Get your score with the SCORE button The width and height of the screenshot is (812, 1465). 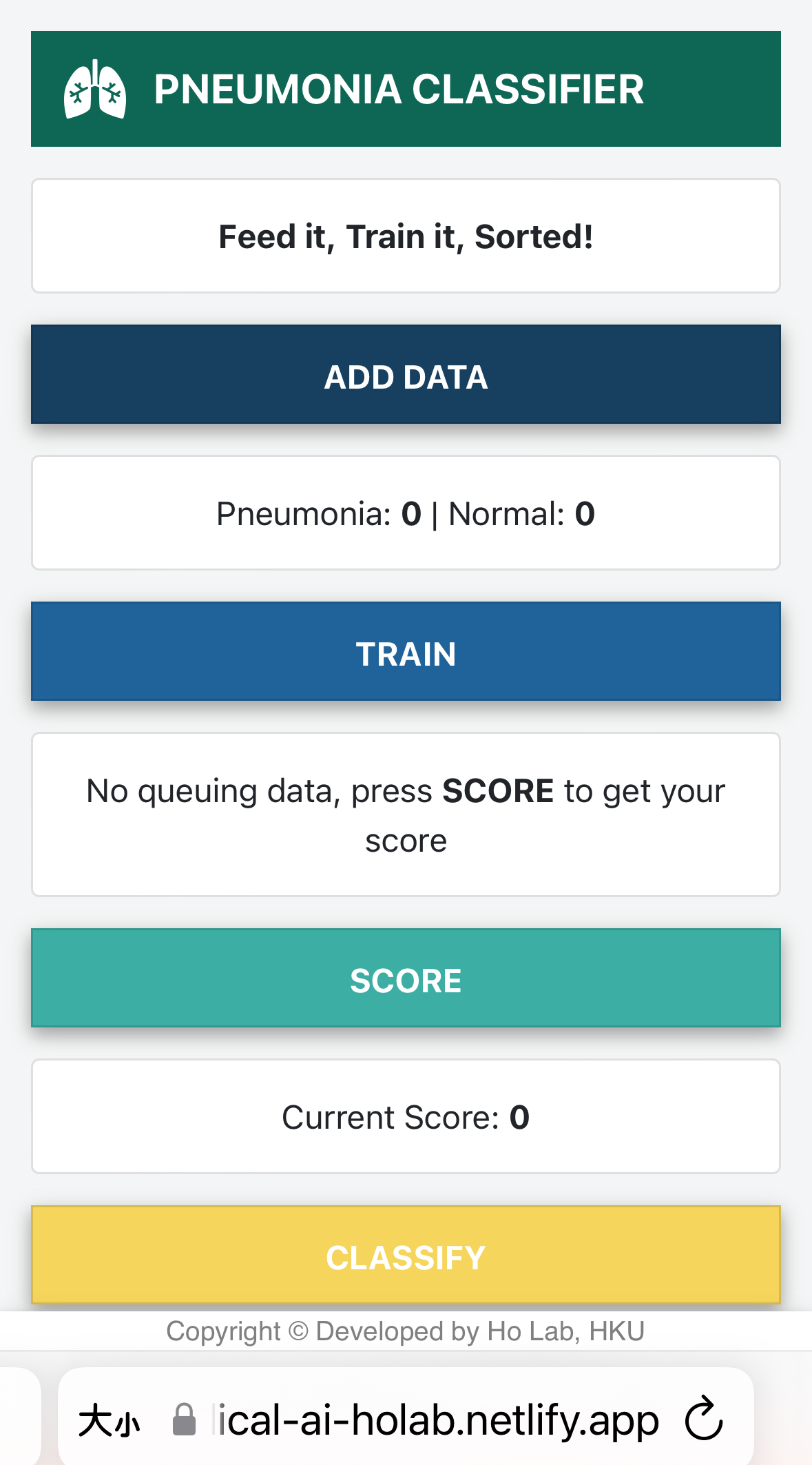406,978
